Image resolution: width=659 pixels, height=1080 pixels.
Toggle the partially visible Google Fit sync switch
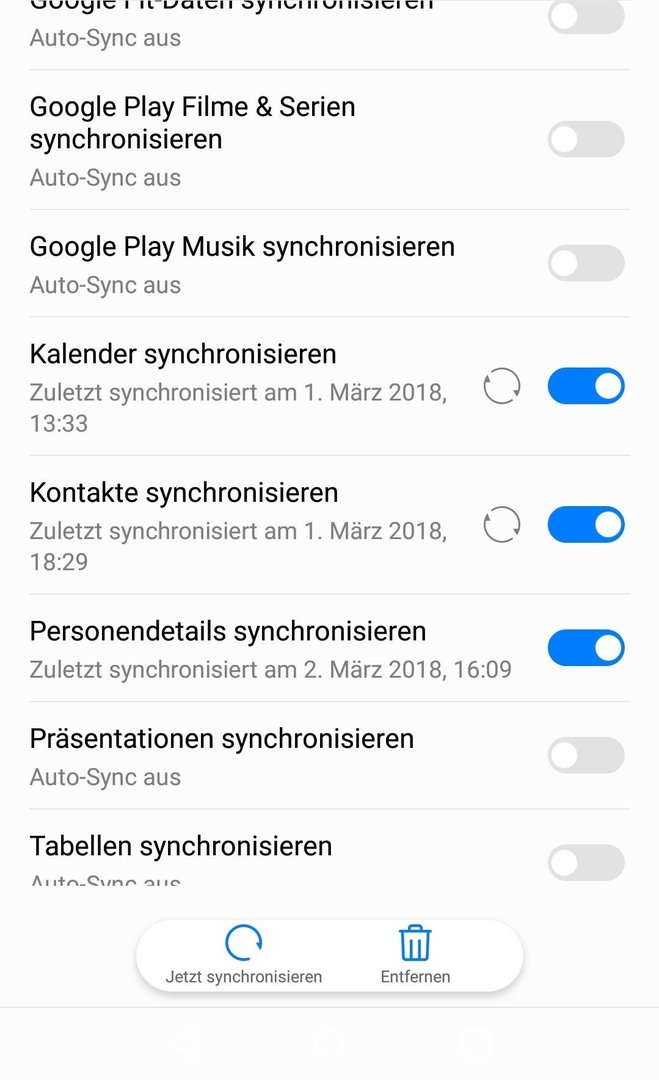click(x=586, y=17)
